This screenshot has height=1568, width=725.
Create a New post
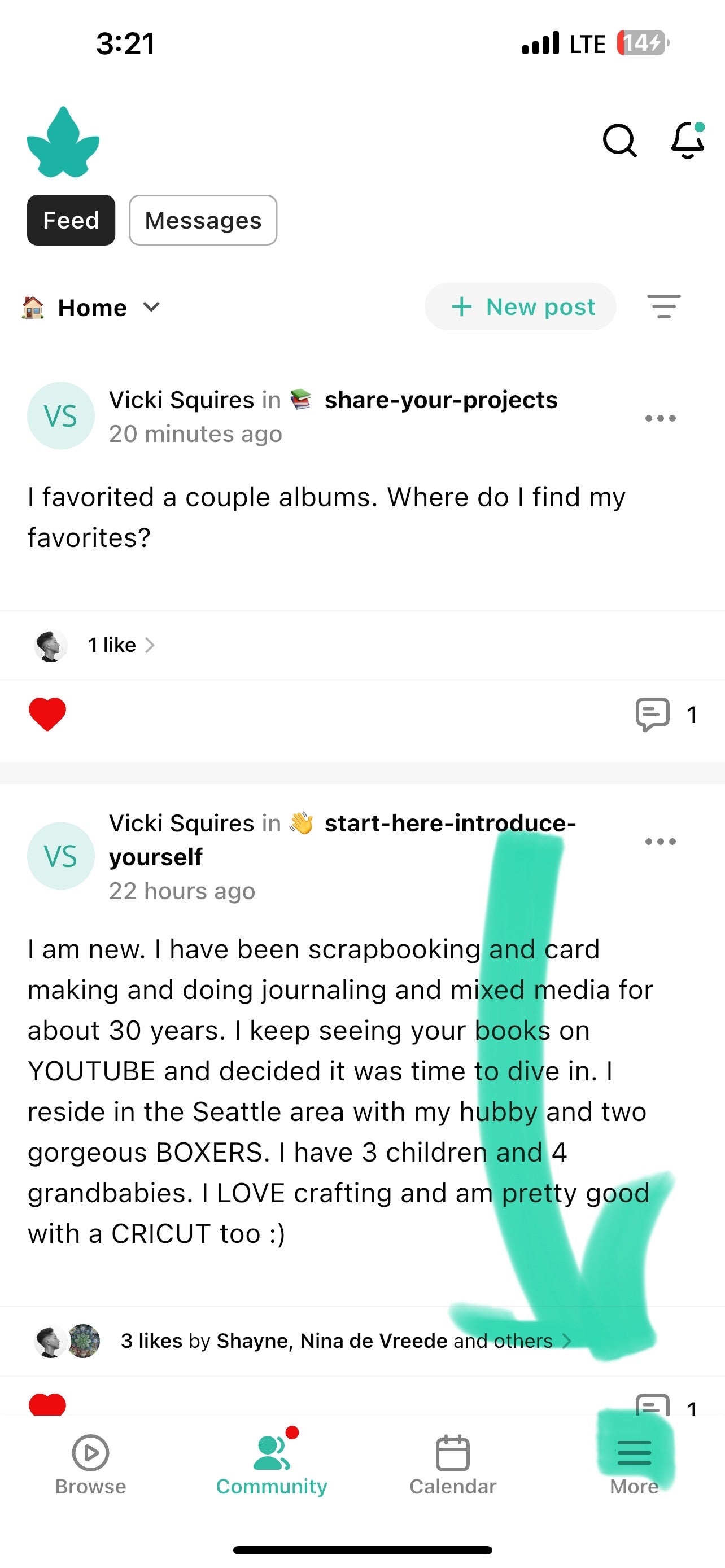coord(521,307)
